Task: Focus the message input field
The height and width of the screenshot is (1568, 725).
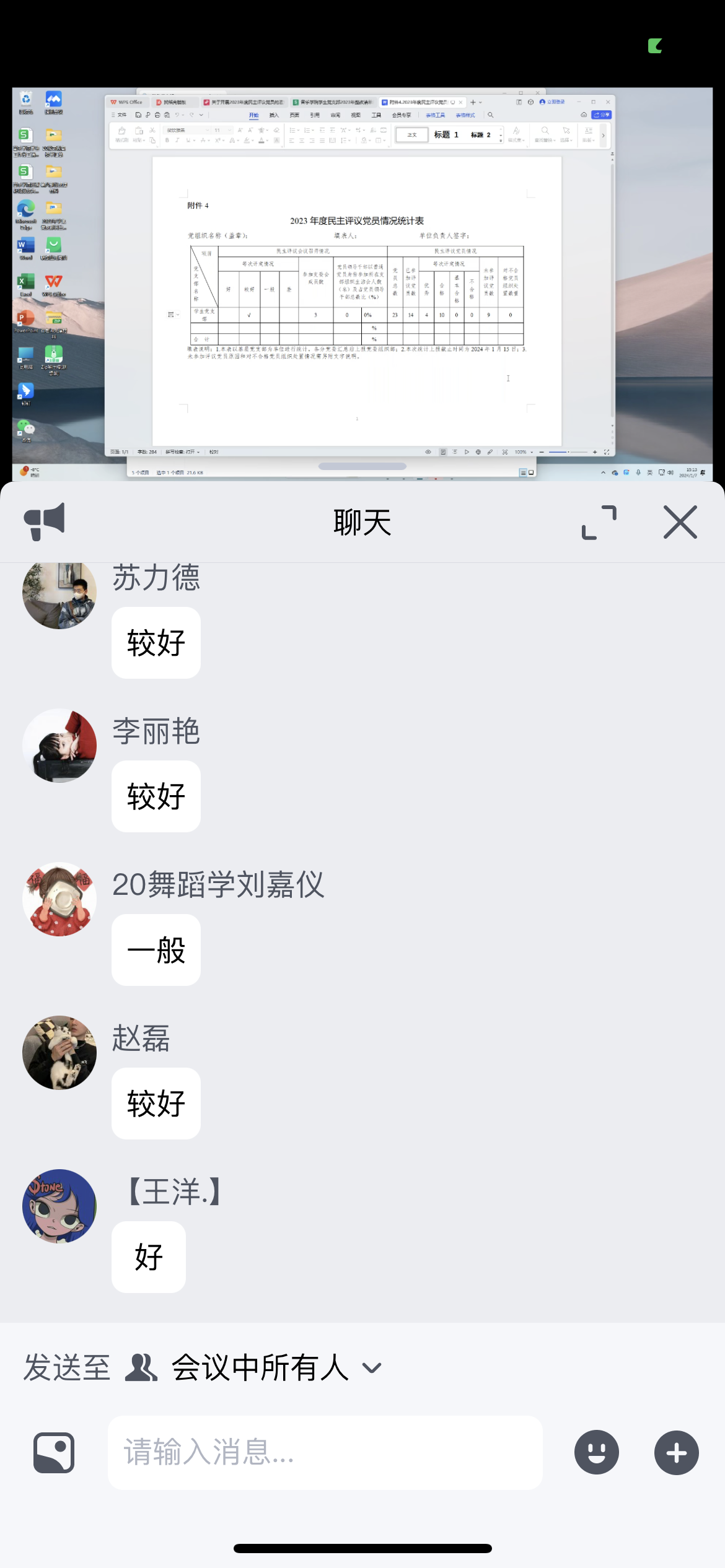Action: [x=325, y=1452]
